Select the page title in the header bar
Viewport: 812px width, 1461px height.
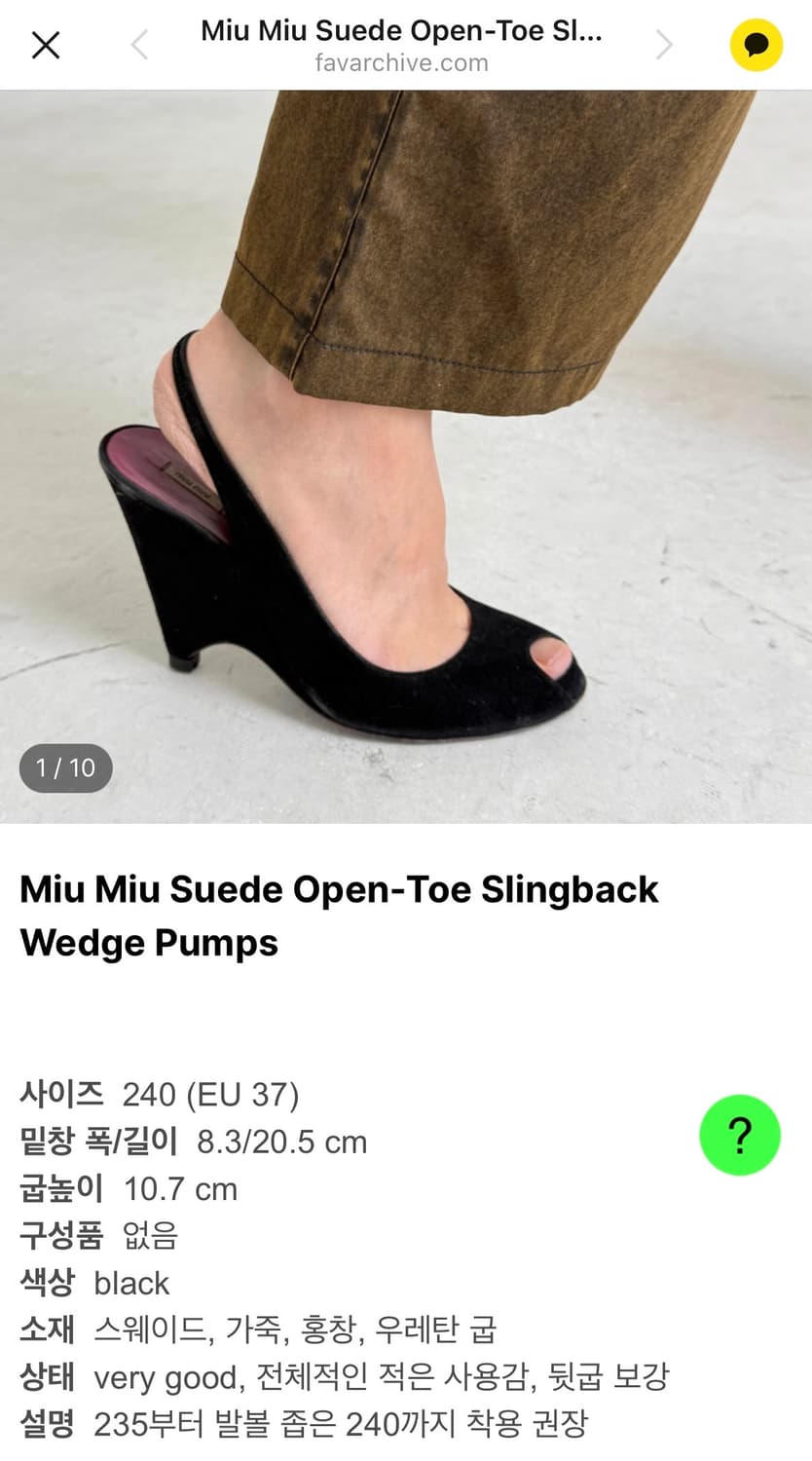tap(402, 30)
